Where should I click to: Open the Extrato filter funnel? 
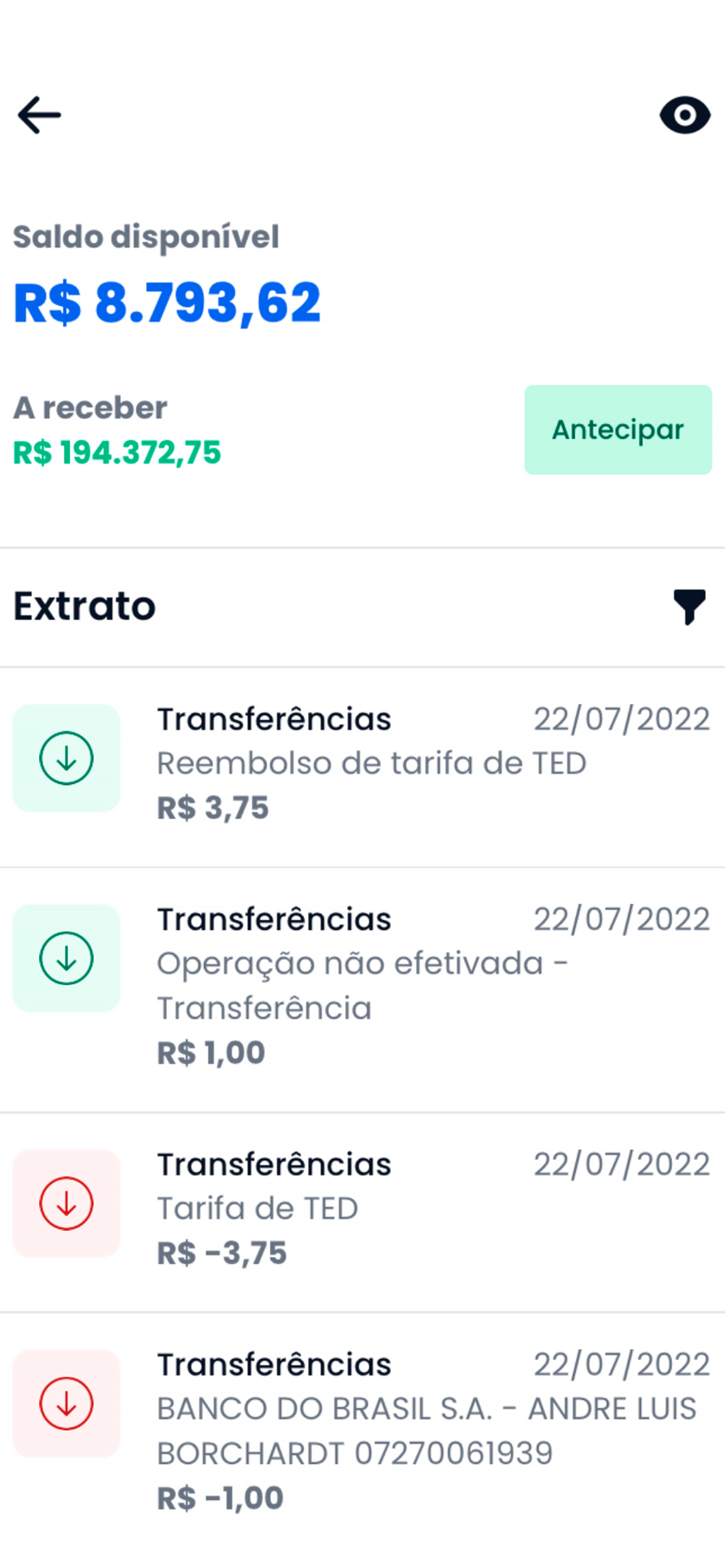point(689,607)
